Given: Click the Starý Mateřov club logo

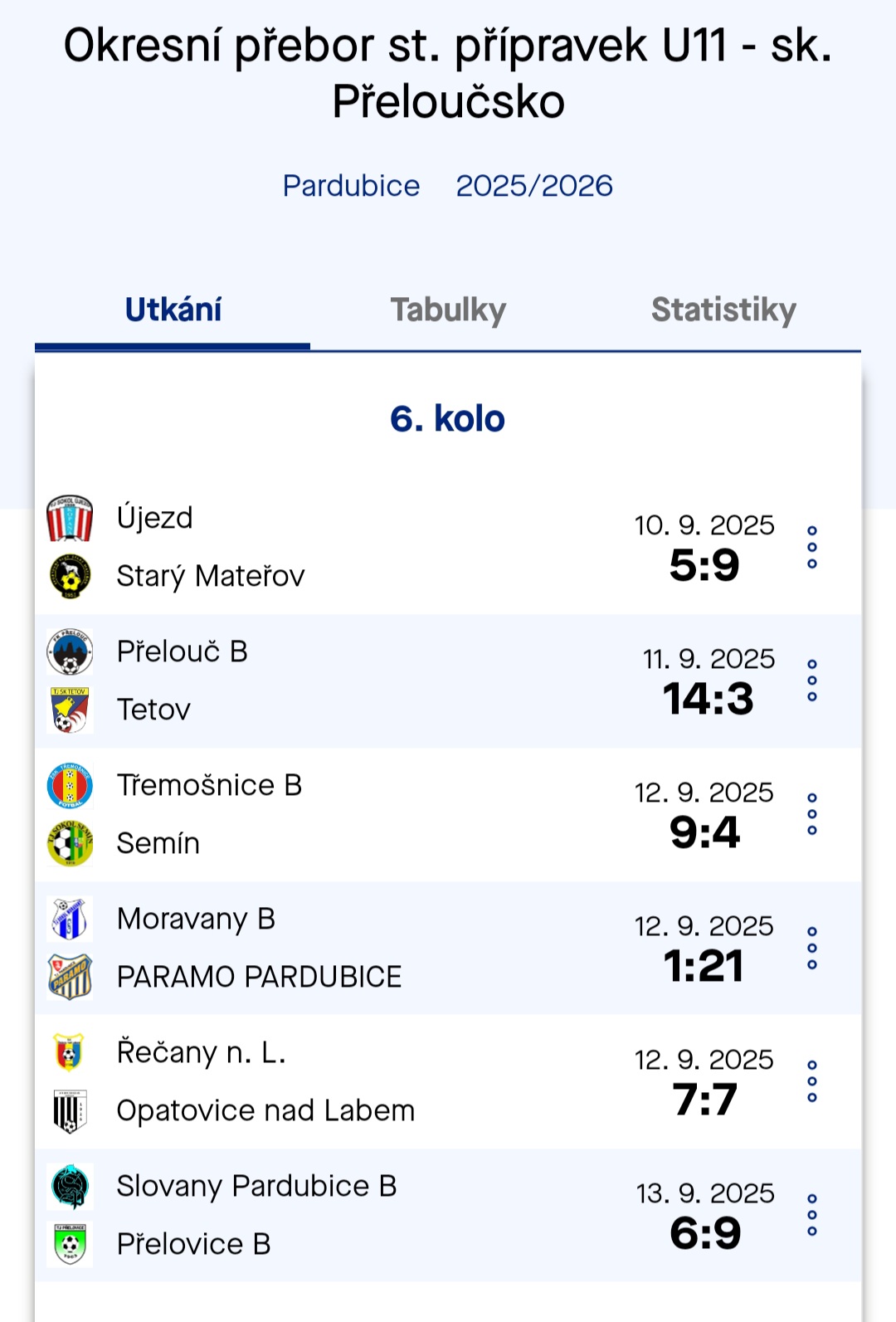Looking at the screenshot, I should [71, 575].
